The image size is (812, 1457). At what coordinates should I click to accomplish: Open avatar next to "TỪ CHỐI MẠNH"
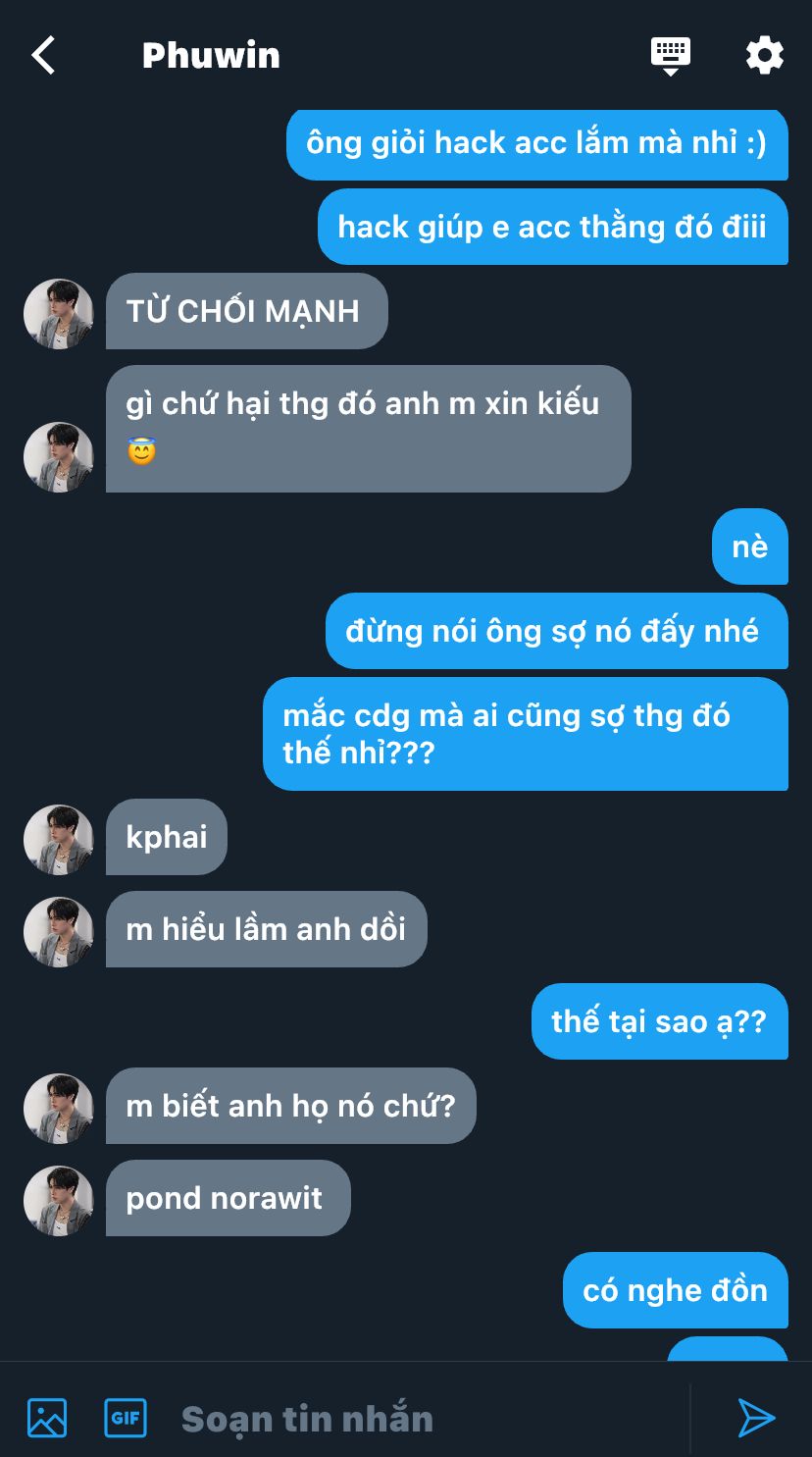point(59,314)
